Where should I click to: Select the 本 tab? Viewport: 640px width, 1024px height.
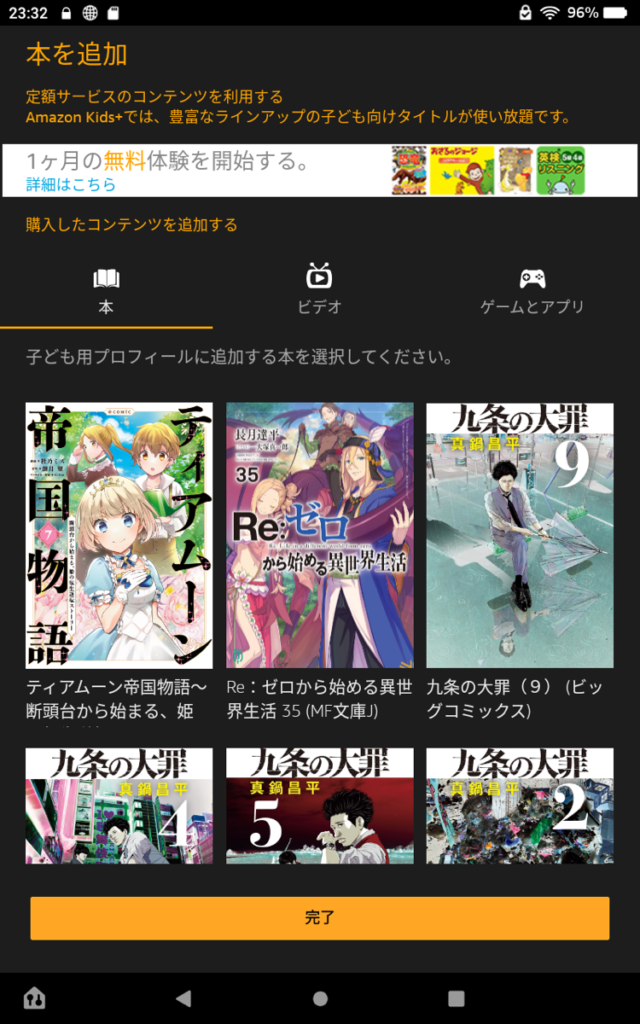pyautogui.click(x=106, y=289)
